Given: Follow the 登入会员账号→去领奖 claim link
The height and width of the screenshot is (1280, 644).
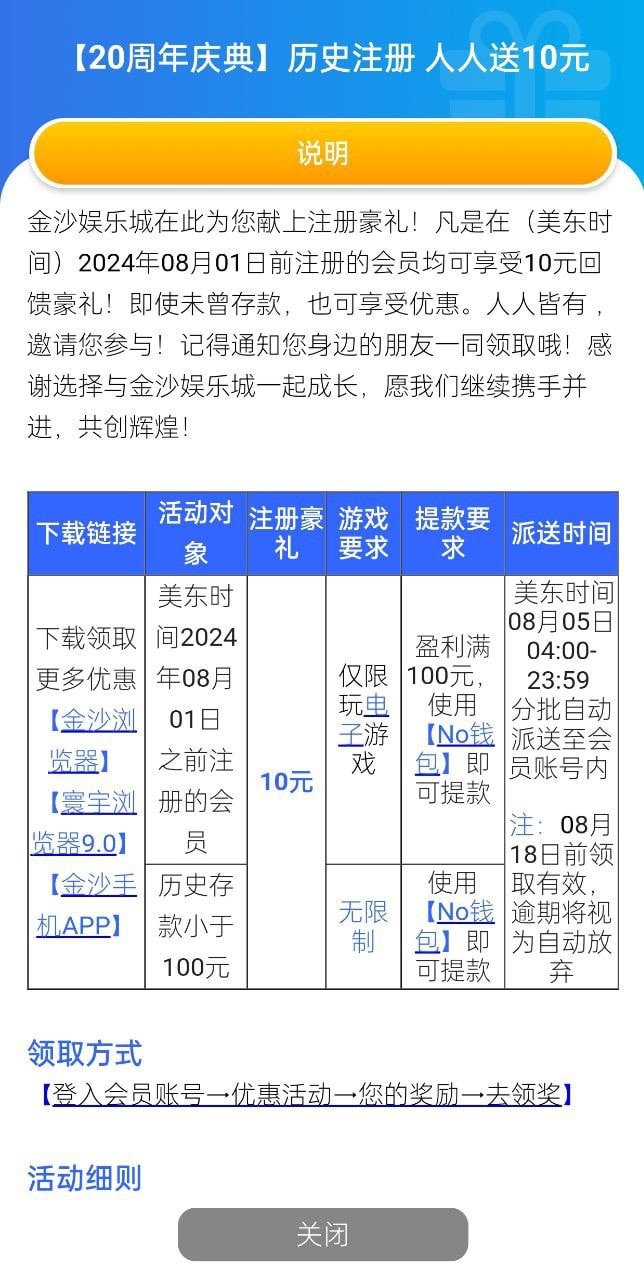Looking at the screenshot, I should [x=306, y=1095].
